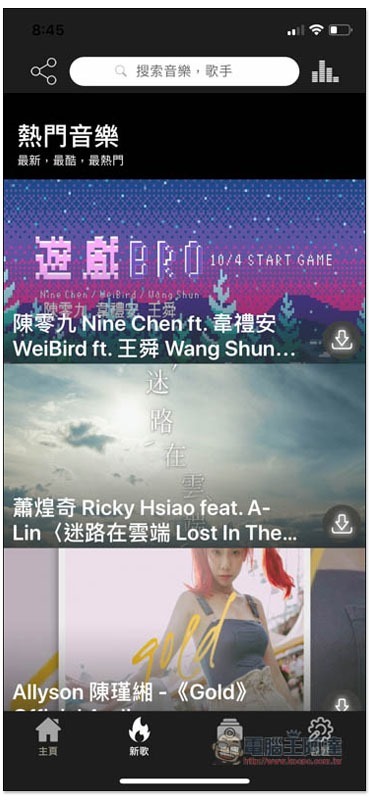Image resolution: width=369 pixels, height=800 pixels.
Task: Open the music and singer search box
Action: (184, 71)
